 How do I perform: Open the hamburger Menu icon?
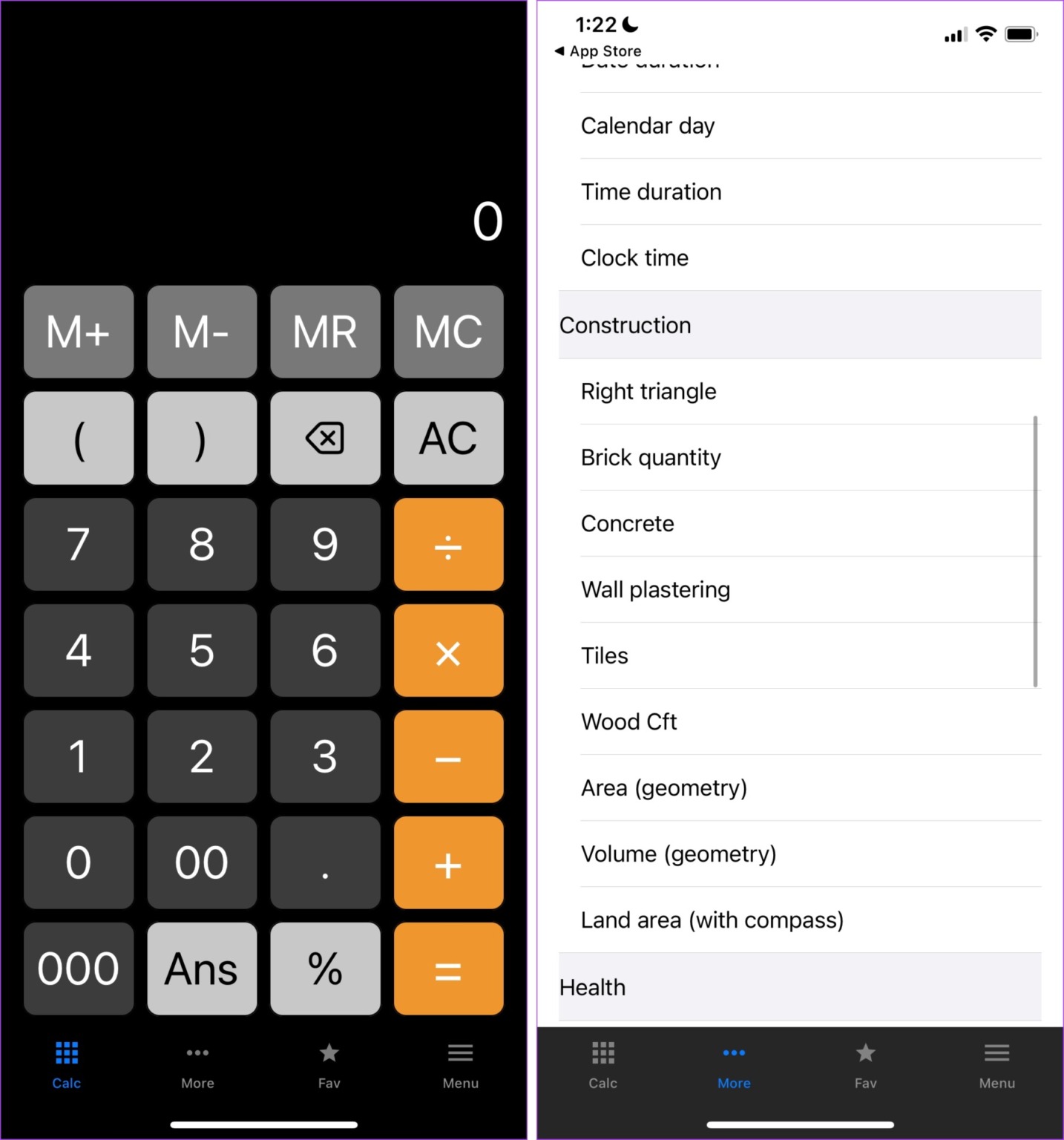[x=460, y=1052]
